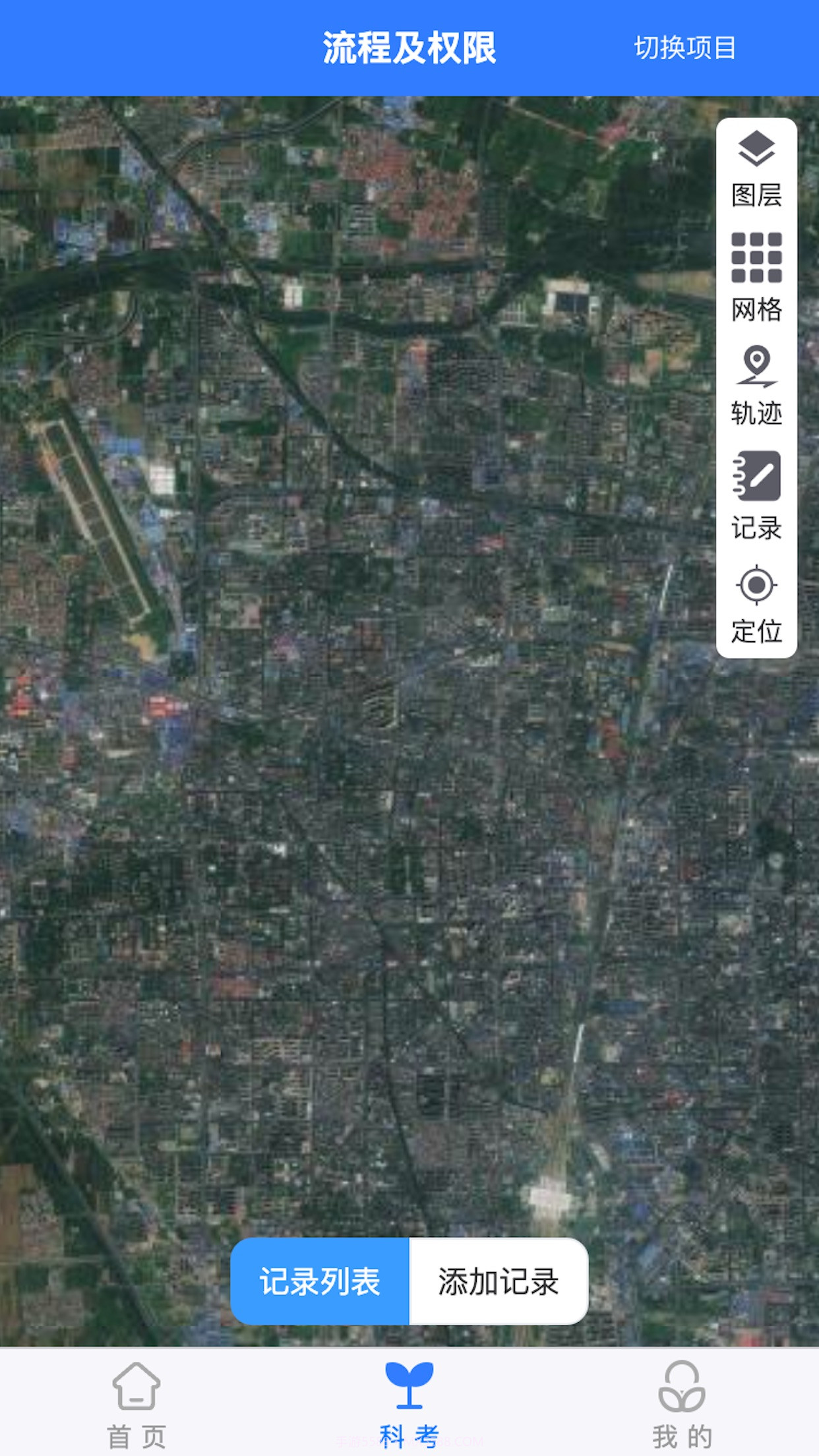The height and width of the screenshot is (1456, 819).
Task: View the 记录列表 record list
Action: tap(320, 1281)
